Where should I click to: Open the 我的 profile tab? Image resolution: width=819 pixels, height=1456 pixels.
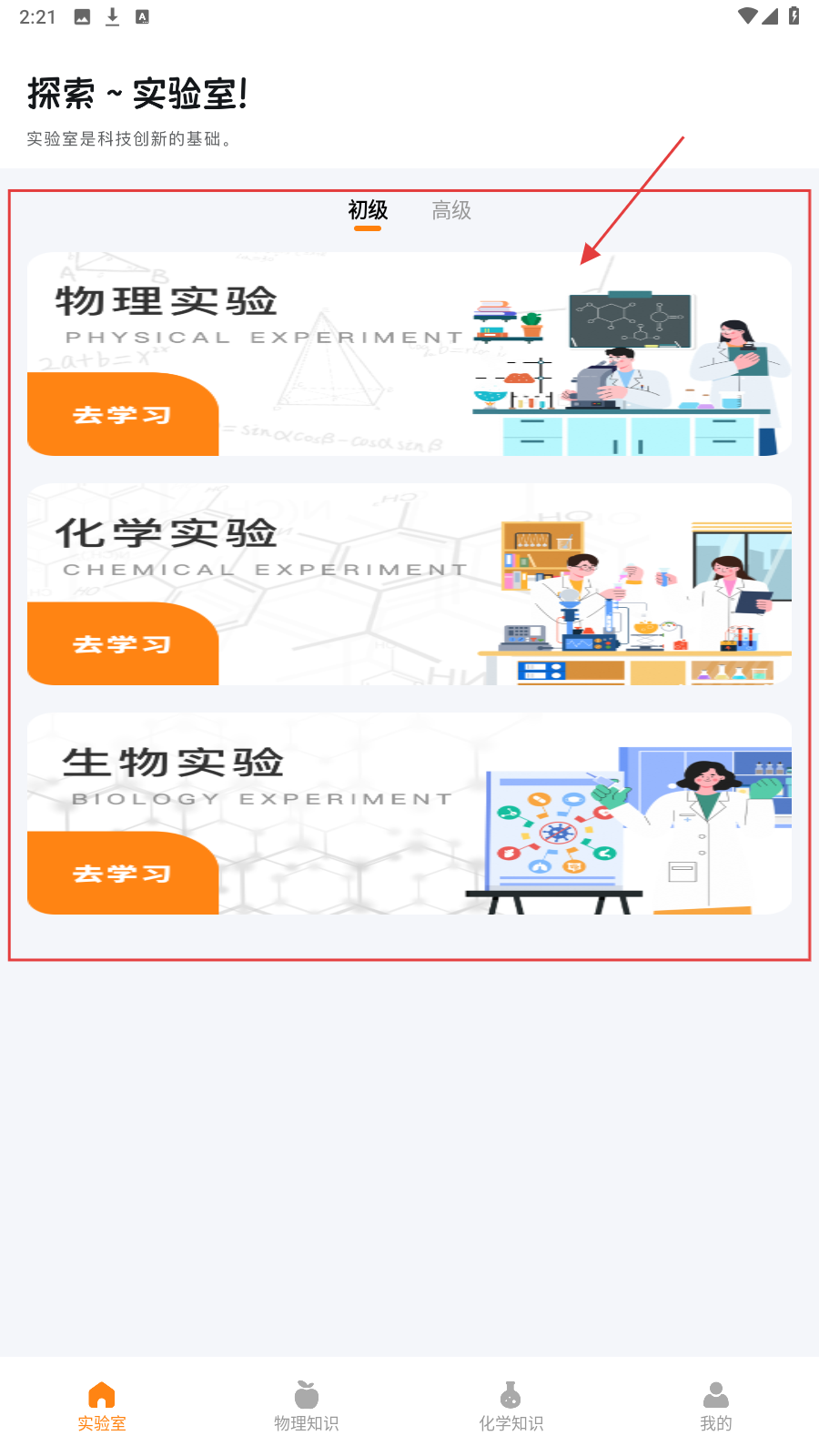click(716, 1407)
